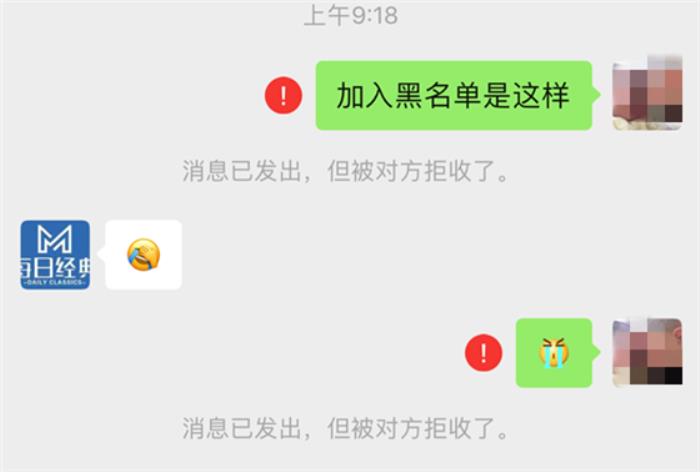Tap red error icon beside crying emoji message
Viewport: 700px width, 472px height.
coord(484,353)
